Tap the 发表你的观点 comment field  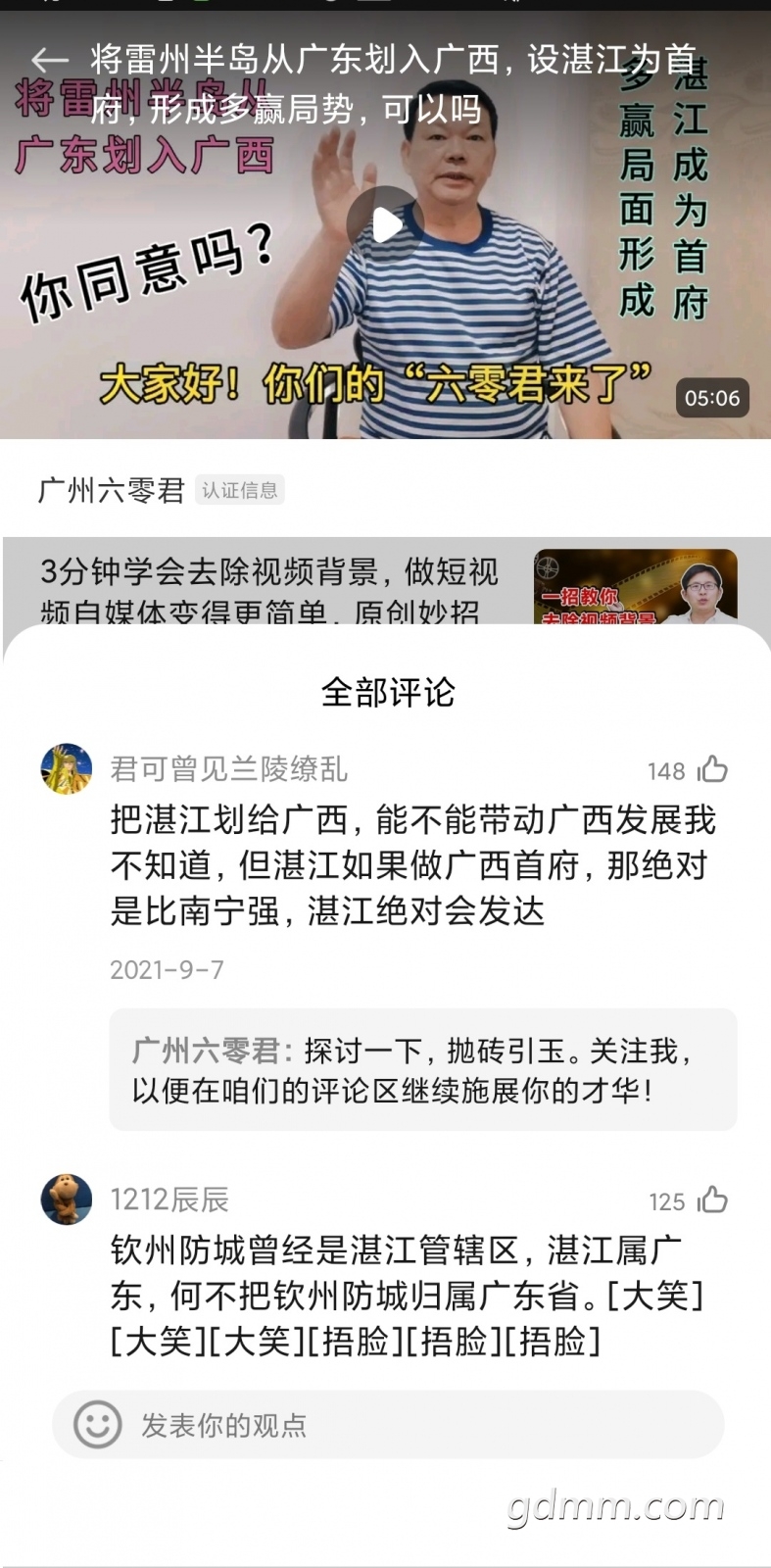pos(388,1424)
